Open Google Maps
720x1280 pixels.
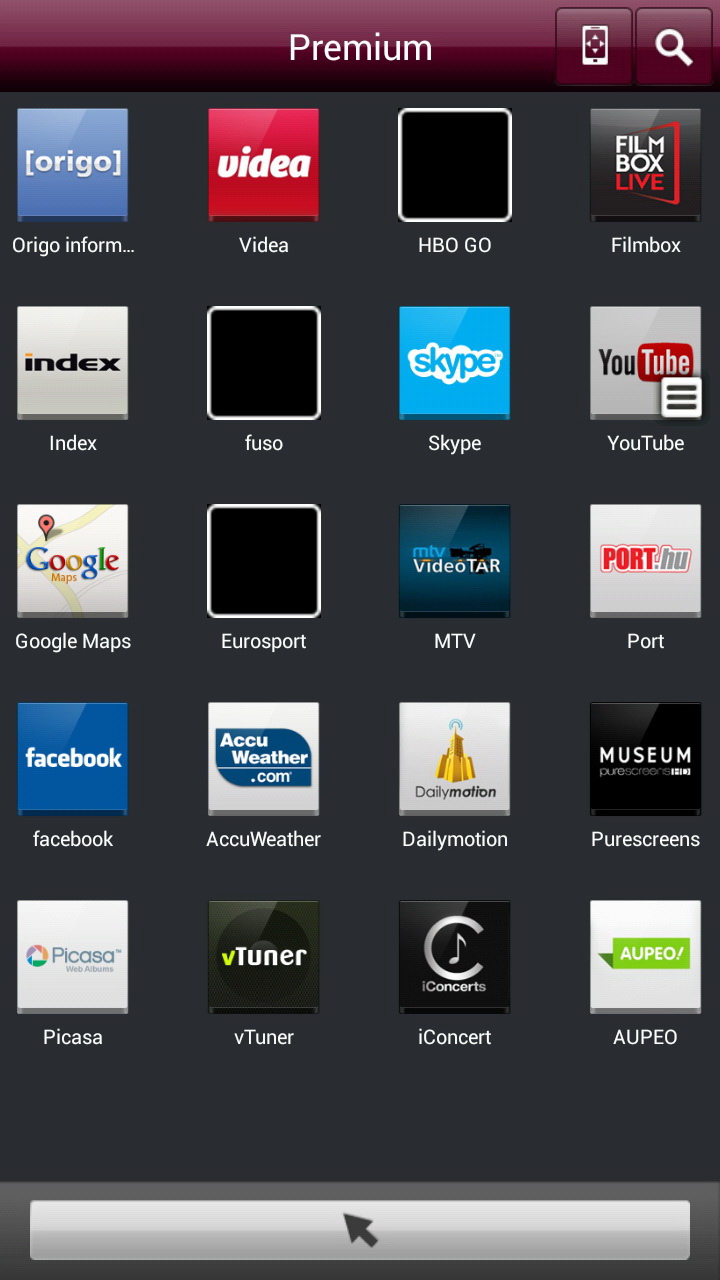point(73,561)
